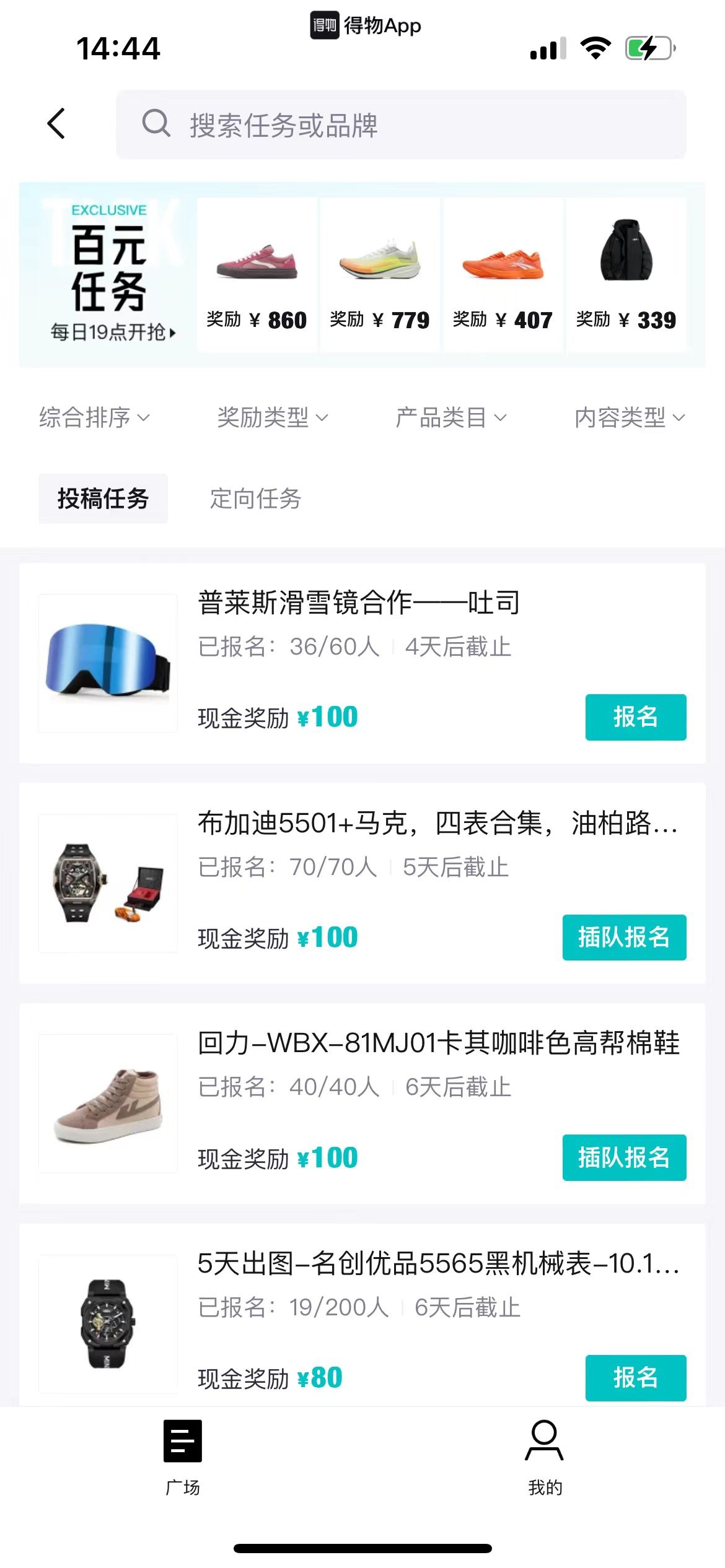Open the sneaker with ¥779 reward
Viewport: 725px width, 1568px height.
coord(379,275)
